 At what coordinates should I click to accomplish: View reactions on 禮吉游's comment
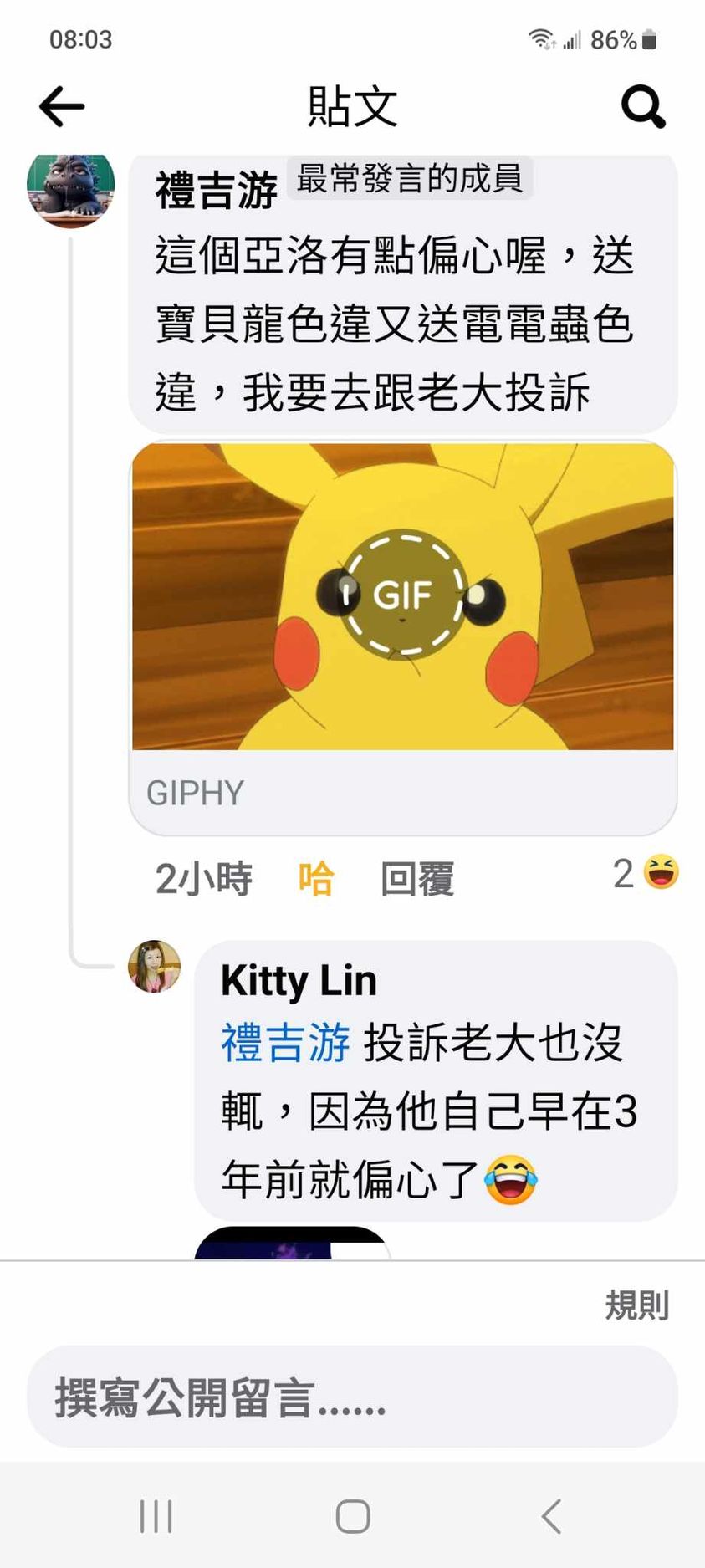646,874
